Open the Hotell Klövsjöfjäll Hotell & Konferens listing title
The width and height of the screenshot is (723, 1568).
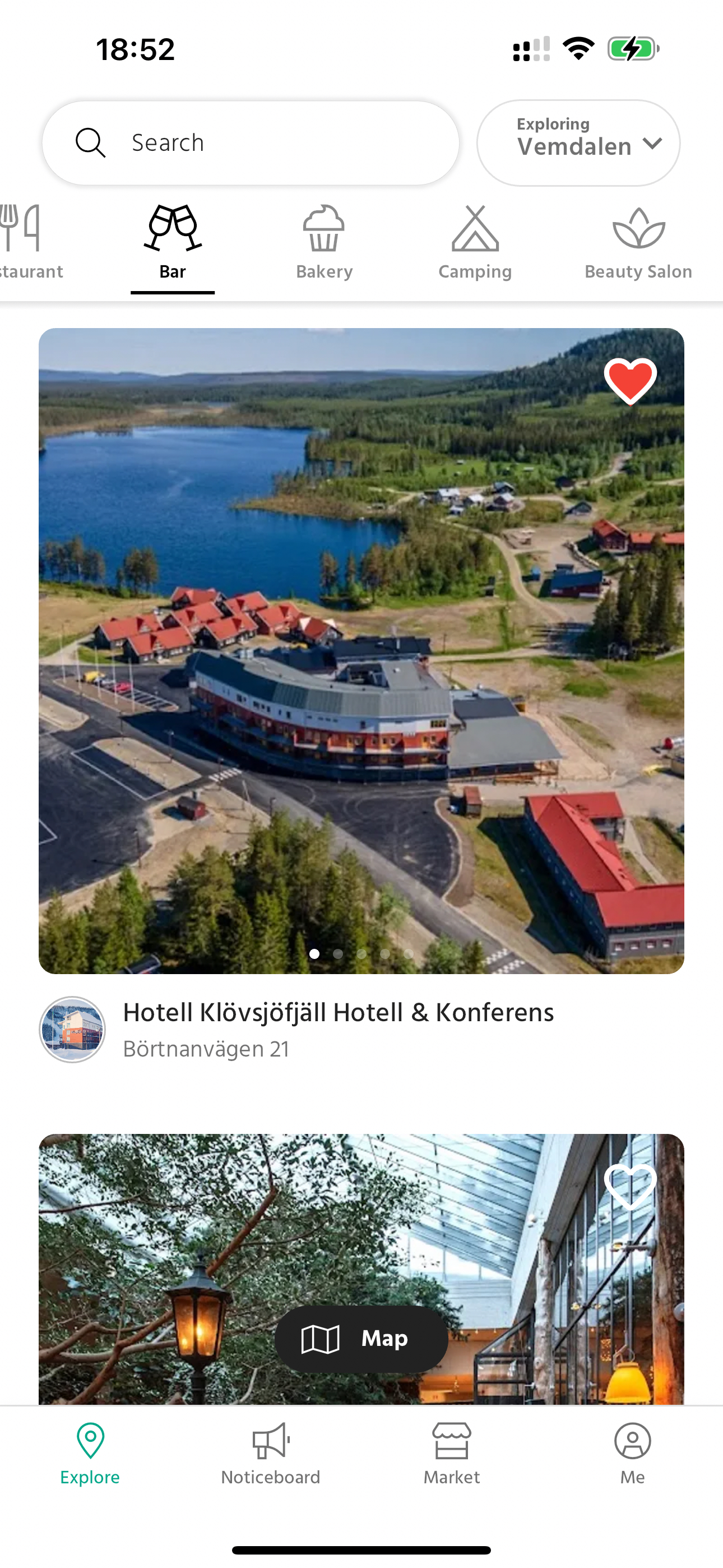(339, 1012)
